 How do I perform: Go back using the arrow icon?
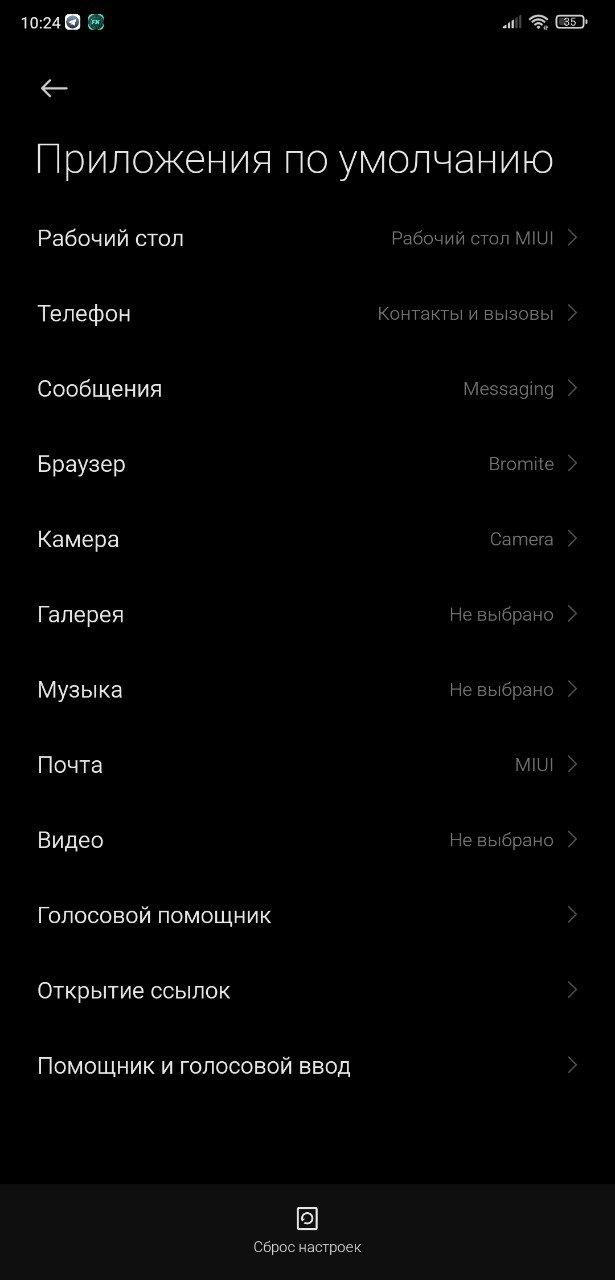54,89
